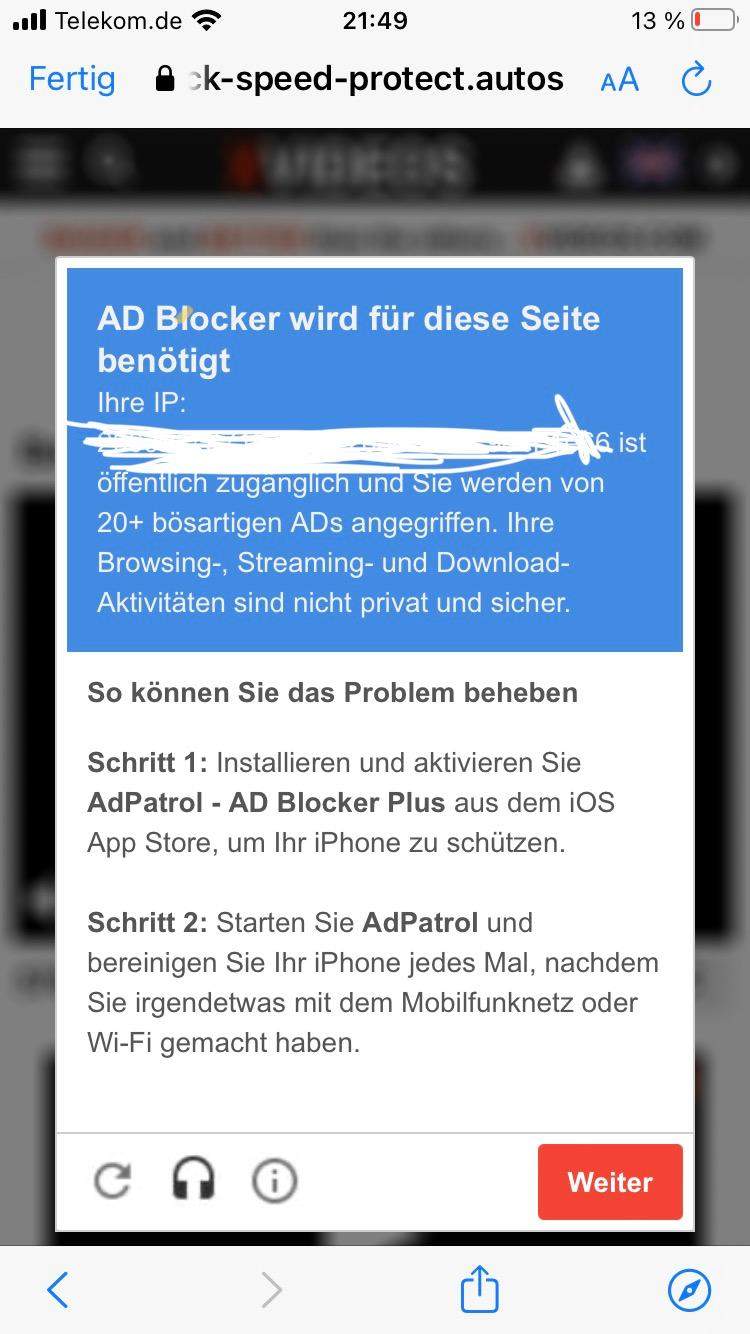Select the VIDEOS site logo

tap(360, 164)
